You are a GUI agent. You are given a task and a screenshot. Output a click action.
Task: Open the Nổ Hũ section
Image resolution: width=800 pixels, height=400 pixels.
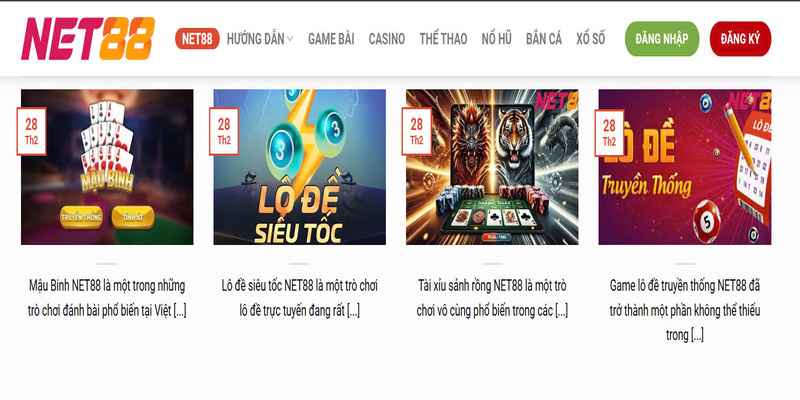coord(496,39)
